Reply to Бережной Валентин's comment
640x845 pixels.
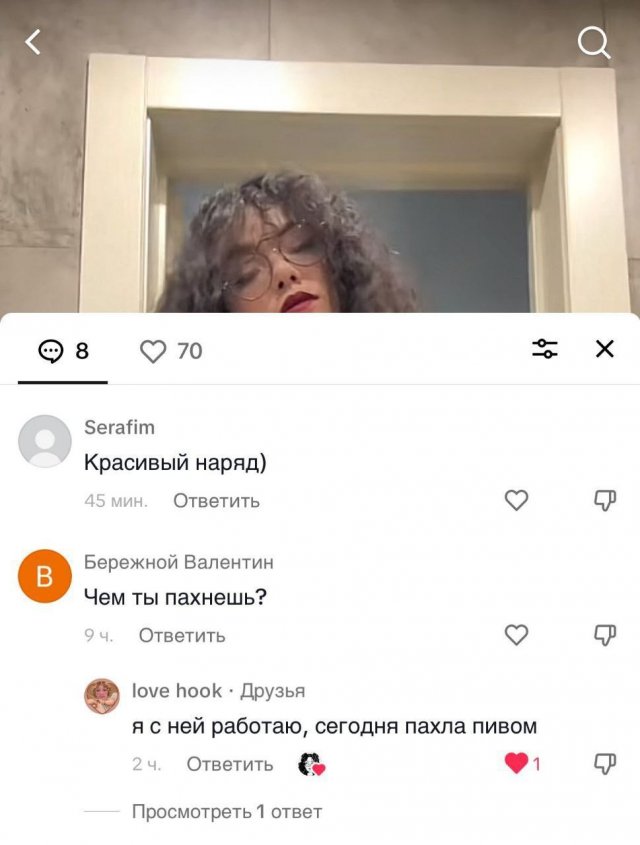click(182, 635)
